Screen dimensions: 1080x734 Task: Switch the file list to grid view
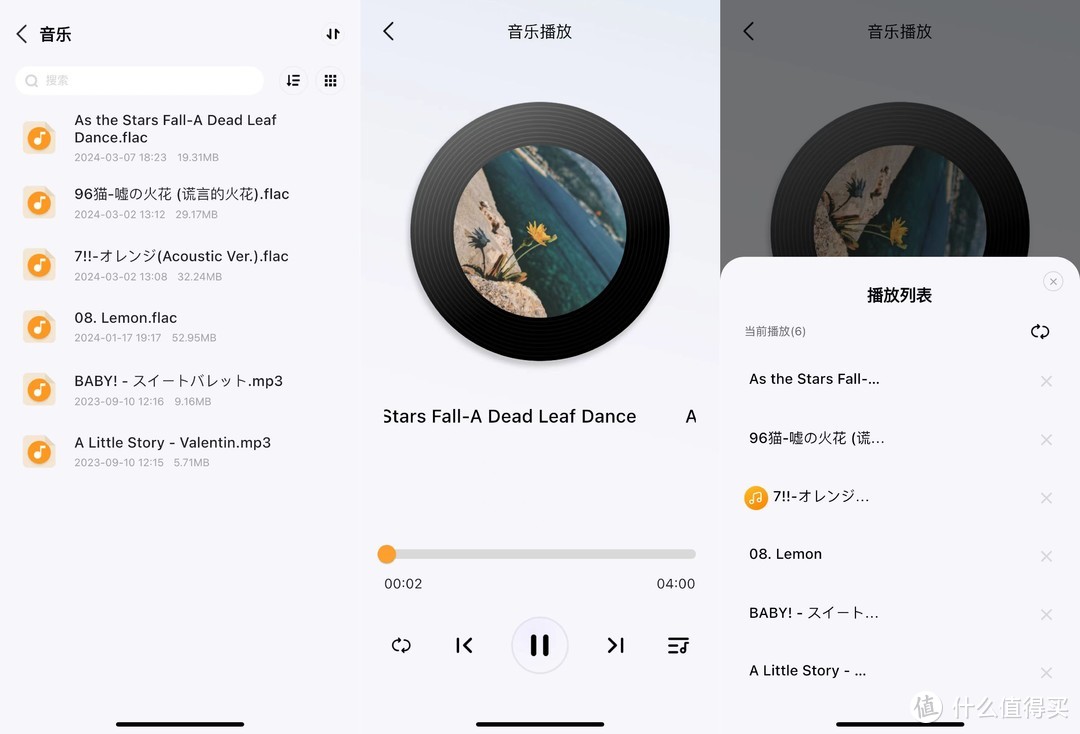point(330,80)
